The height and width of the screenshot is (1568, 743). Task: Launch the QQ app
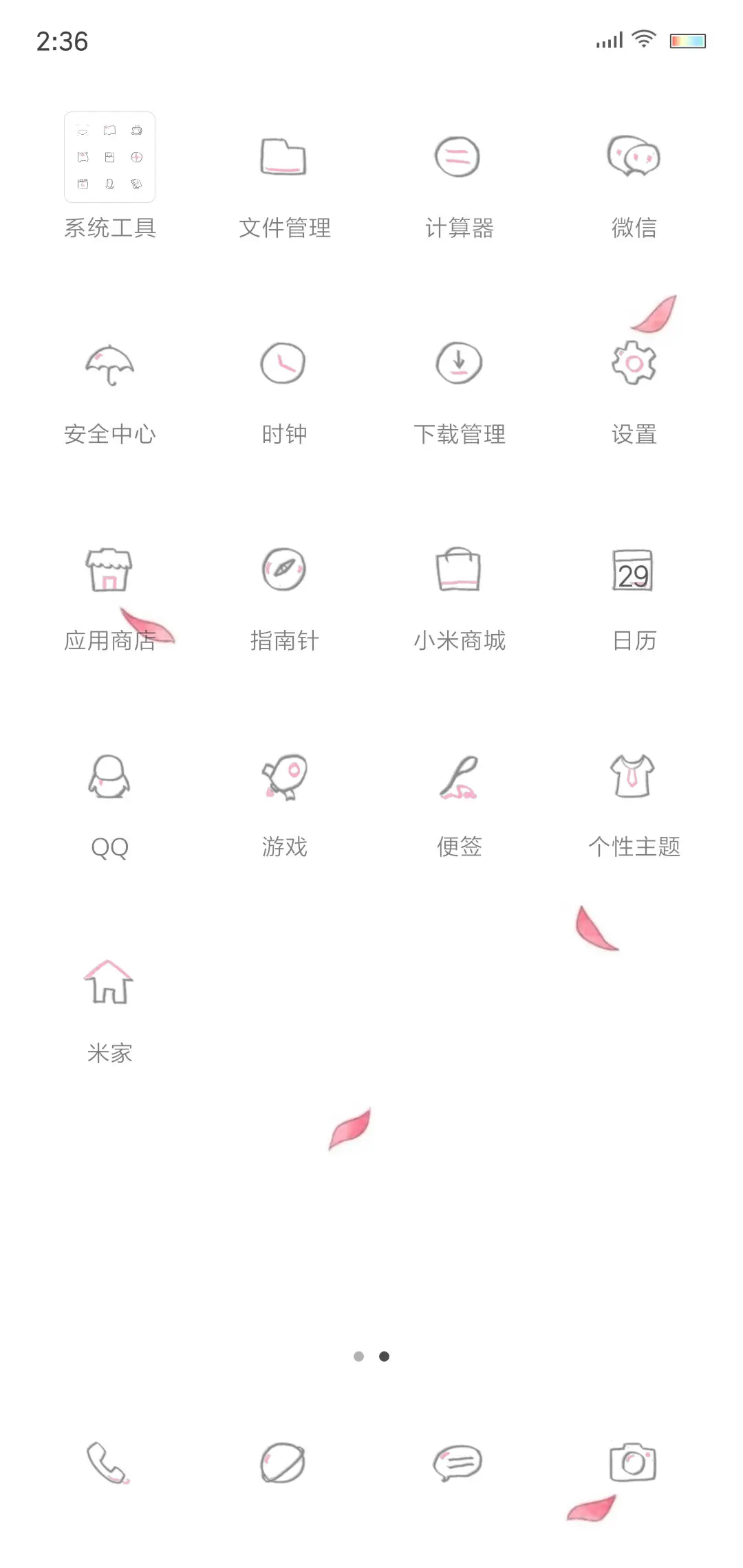pyautogui.click(x=110, y=777)
